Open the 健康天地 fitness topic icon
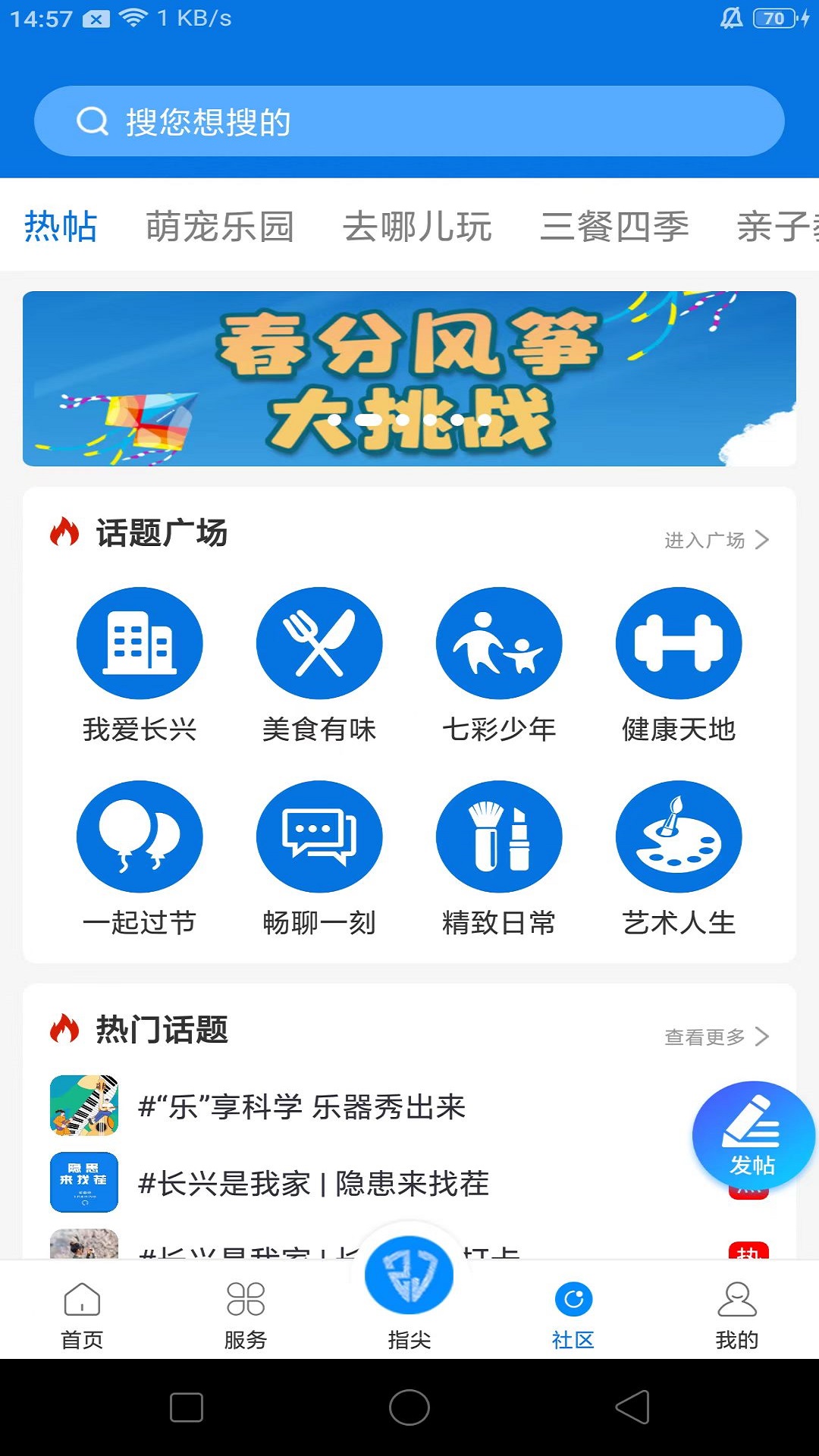819x1456 pixels. (678, 642)
